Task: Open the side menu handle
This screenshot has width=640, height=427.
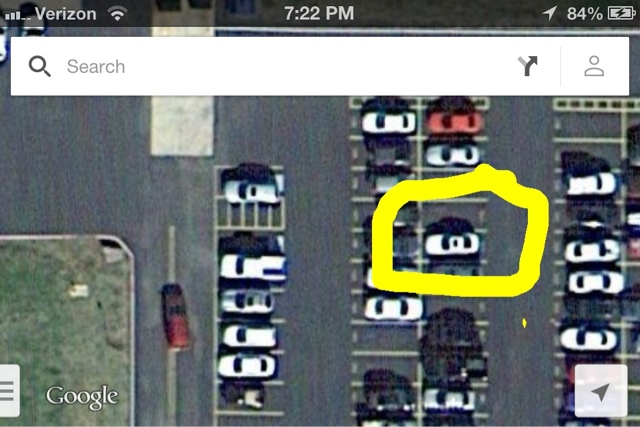Action: (x=8, y=390)
